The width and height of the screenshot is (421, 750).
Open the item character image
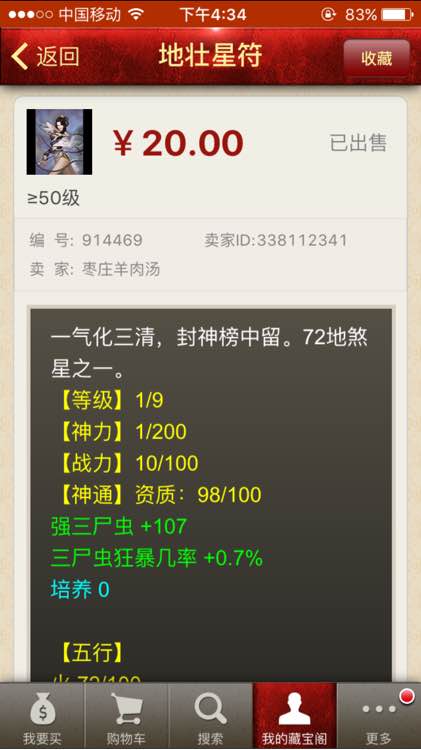59,142
